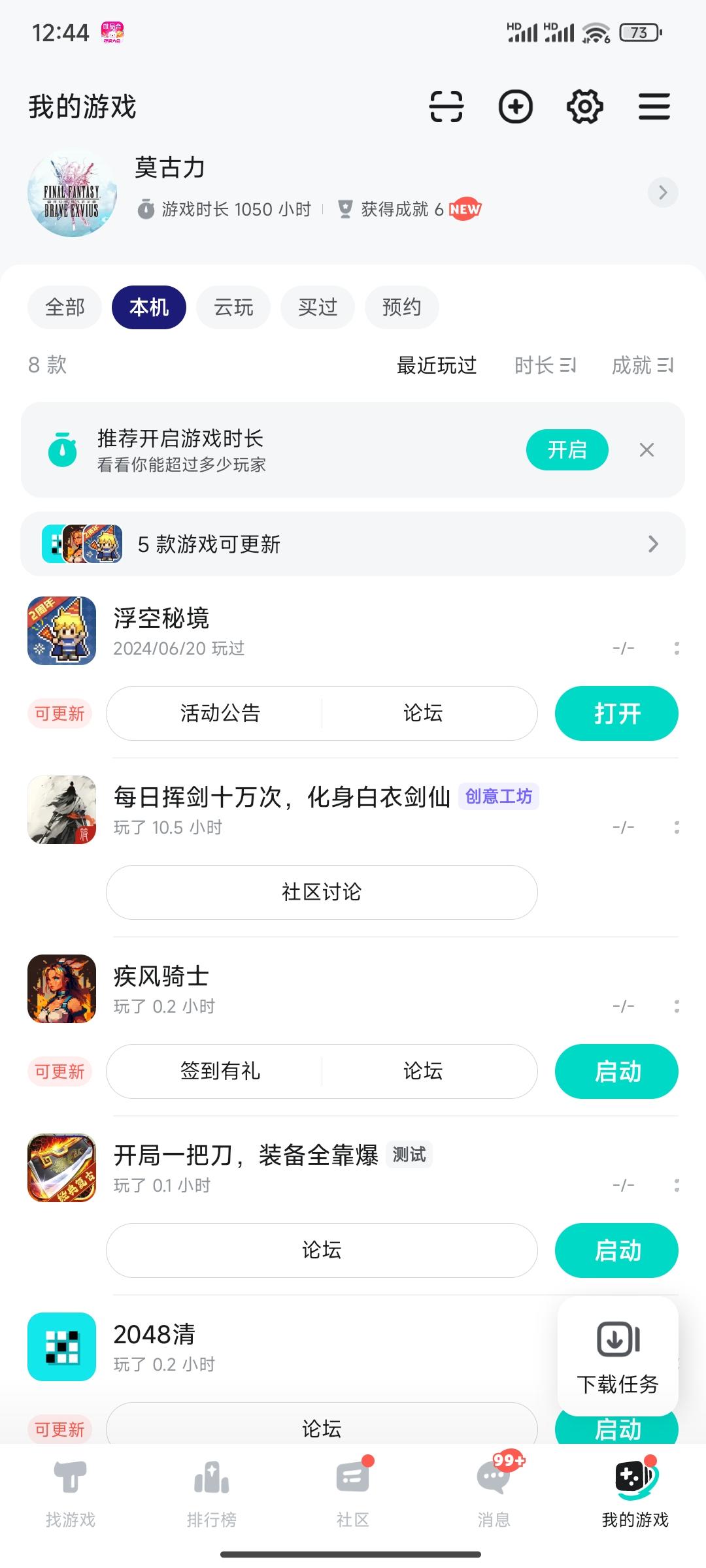Open 社区讨论 for the sword game
This screenshot has width=706, height=1568.
click(322, 892)
